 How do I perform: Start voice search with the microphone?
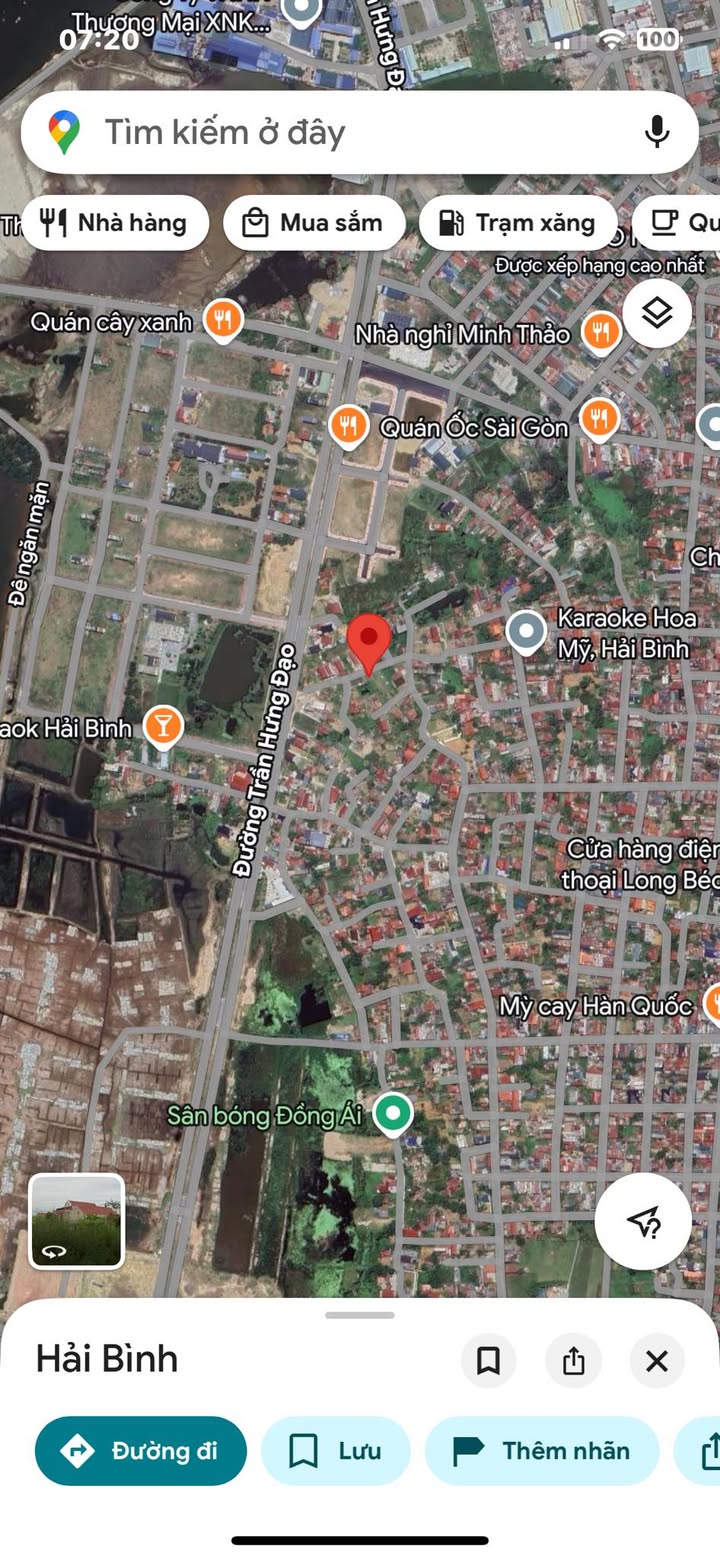pos(656,132)
